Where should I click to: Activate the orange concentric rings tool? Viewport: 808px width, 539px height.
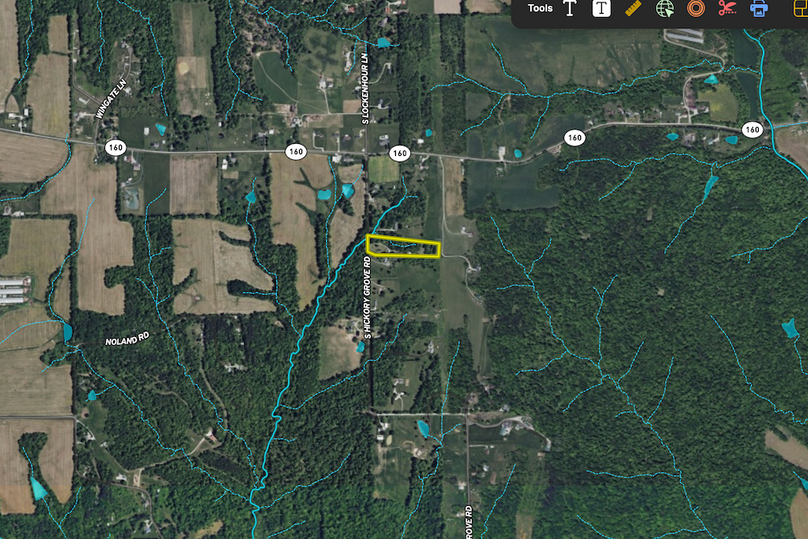[695, 9]
